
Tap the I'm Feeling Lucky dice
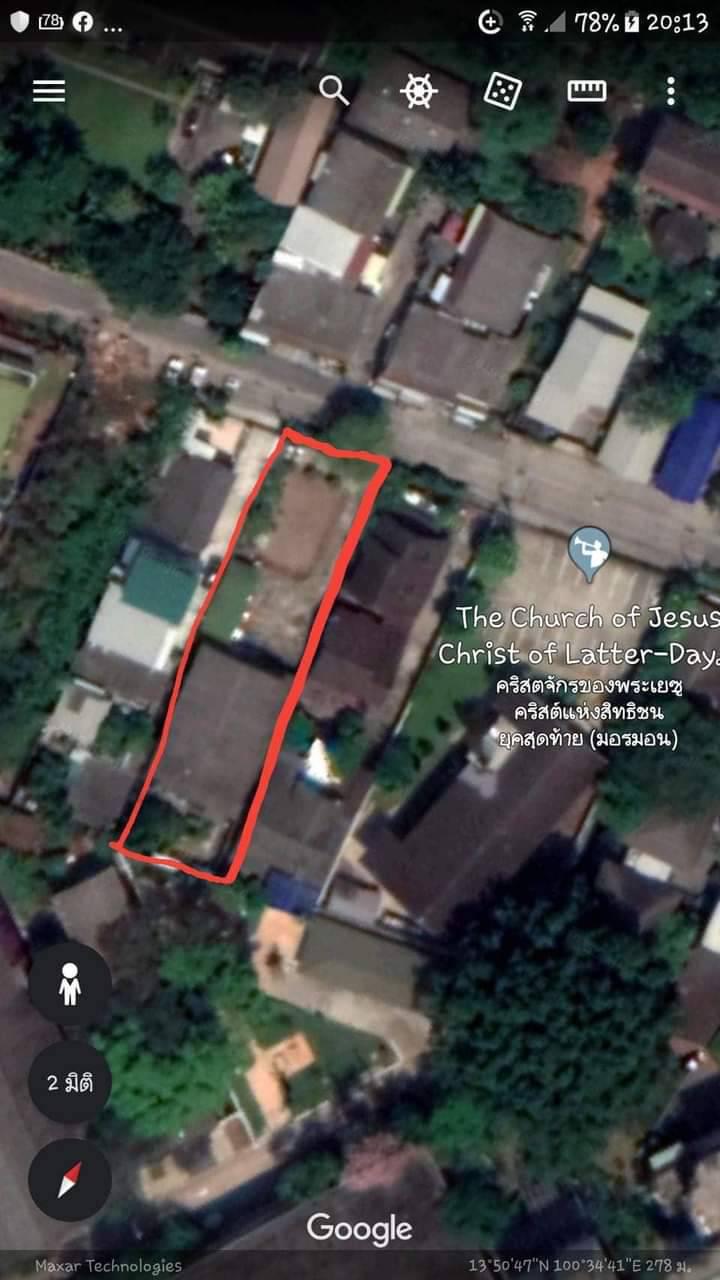point(502,91)
